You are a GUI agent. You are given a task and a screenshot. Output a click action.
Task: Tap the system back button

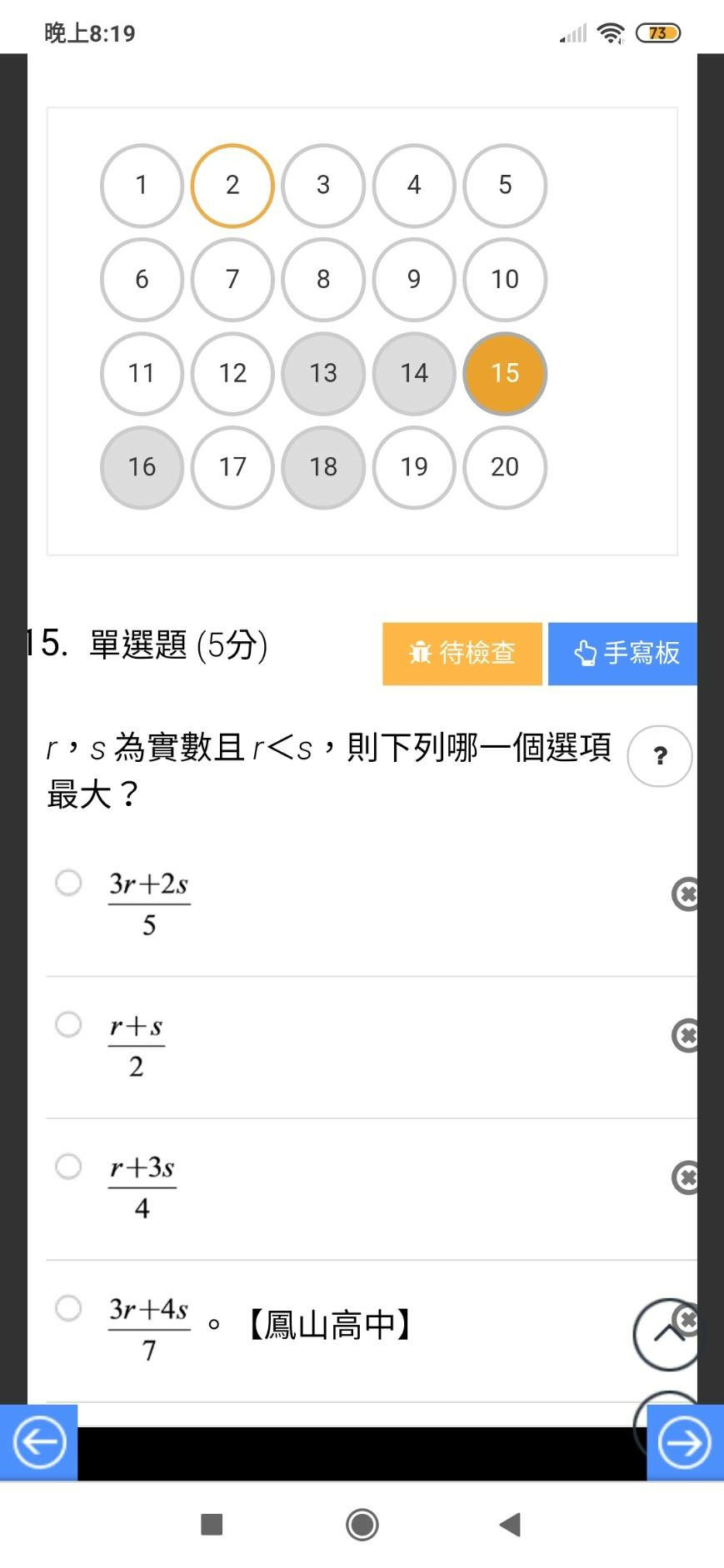[510, 1525]
